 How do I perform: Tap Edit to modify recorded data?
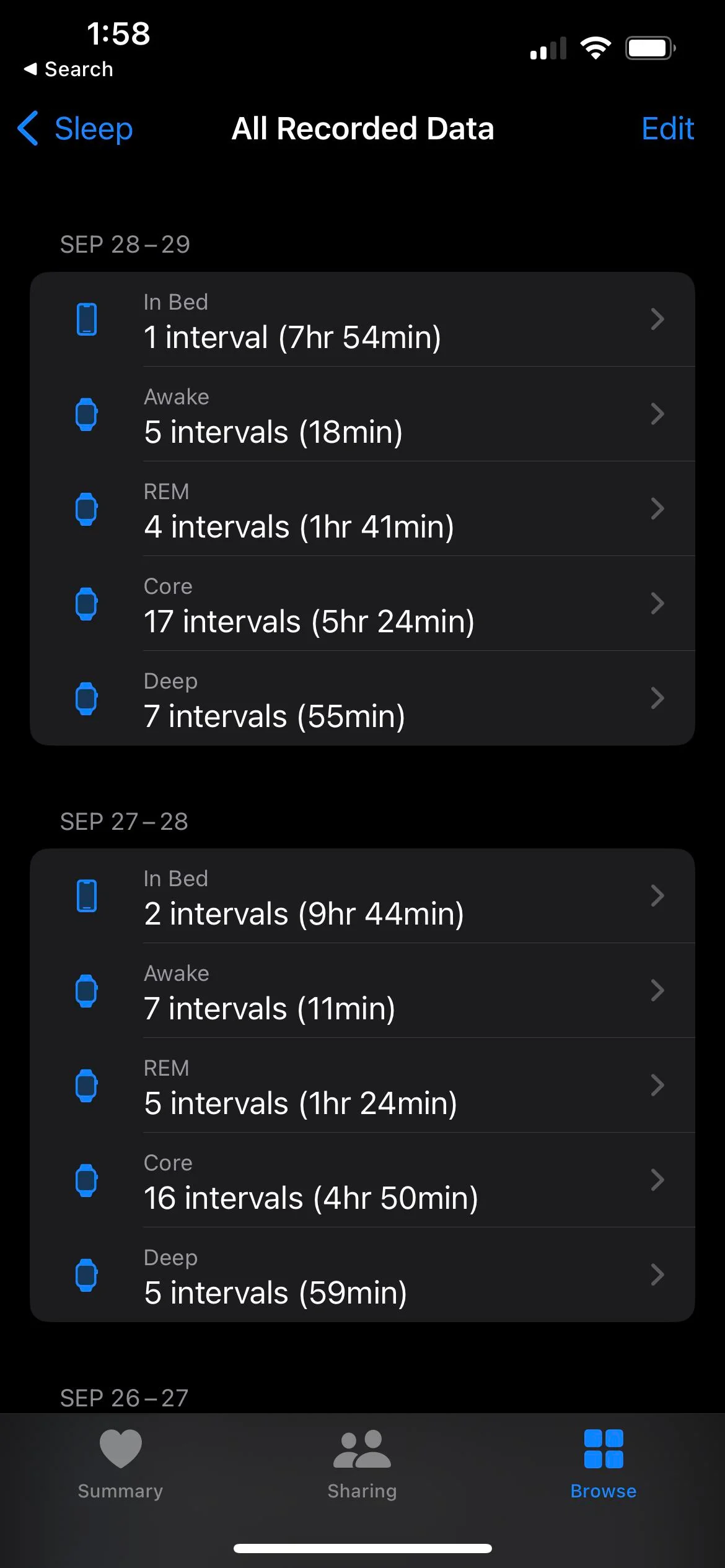667,129
